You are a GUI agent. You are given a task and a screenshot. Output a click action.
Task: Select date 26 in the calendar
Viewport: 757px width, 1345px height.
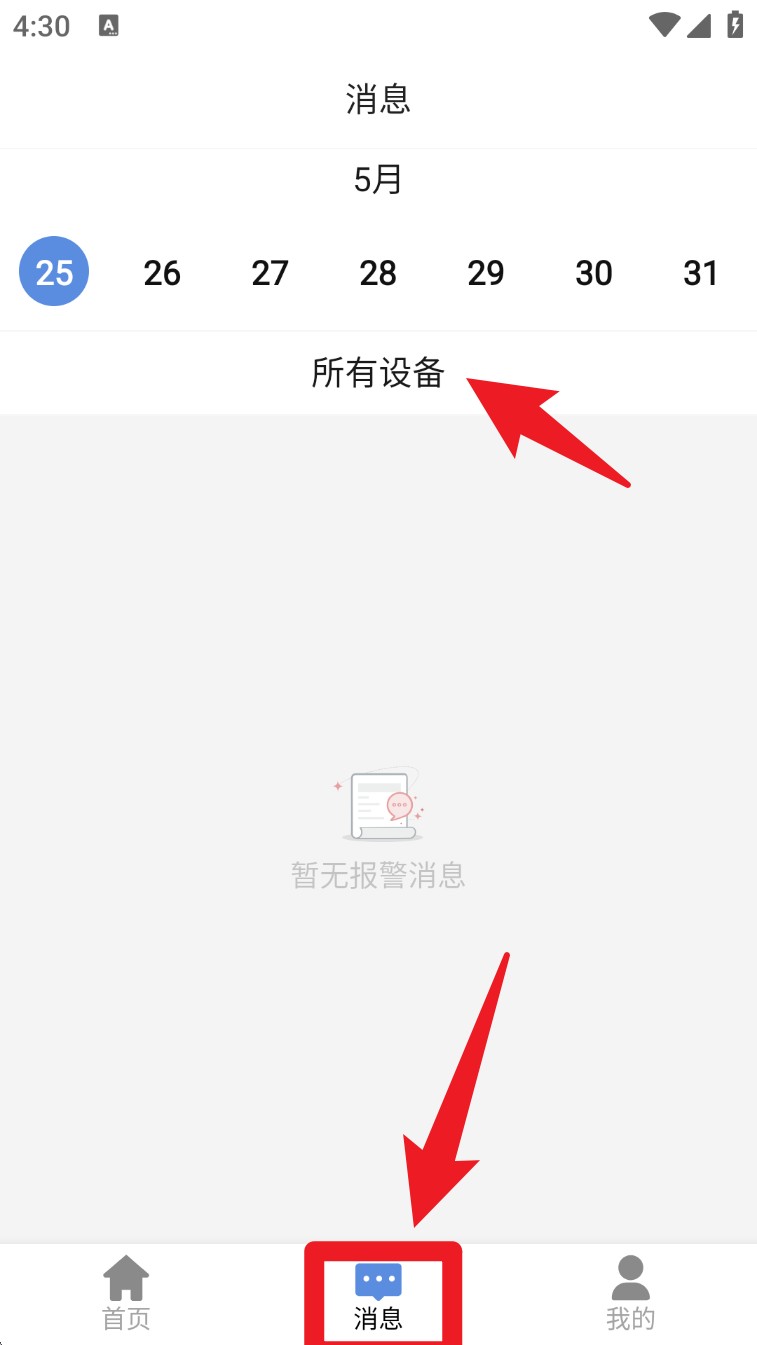pyautogui.click(x=162, y=272)
